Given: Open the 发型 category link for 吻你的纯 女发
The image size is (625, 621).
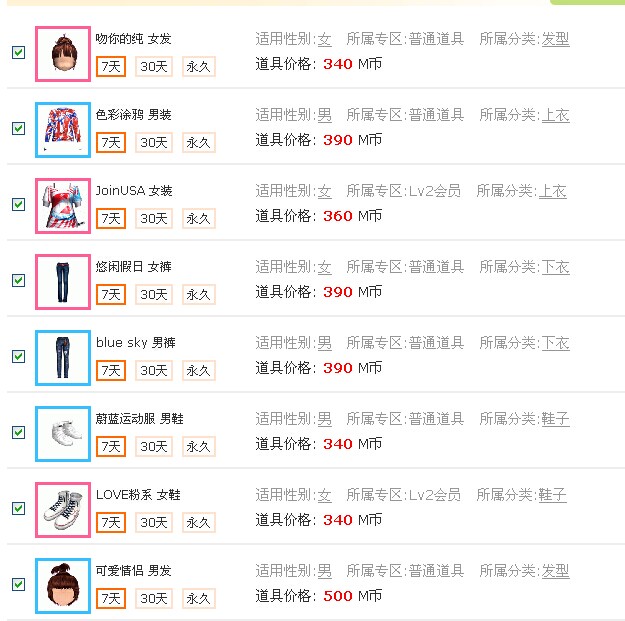Looking at the screenshot, I should pos(555,39).
